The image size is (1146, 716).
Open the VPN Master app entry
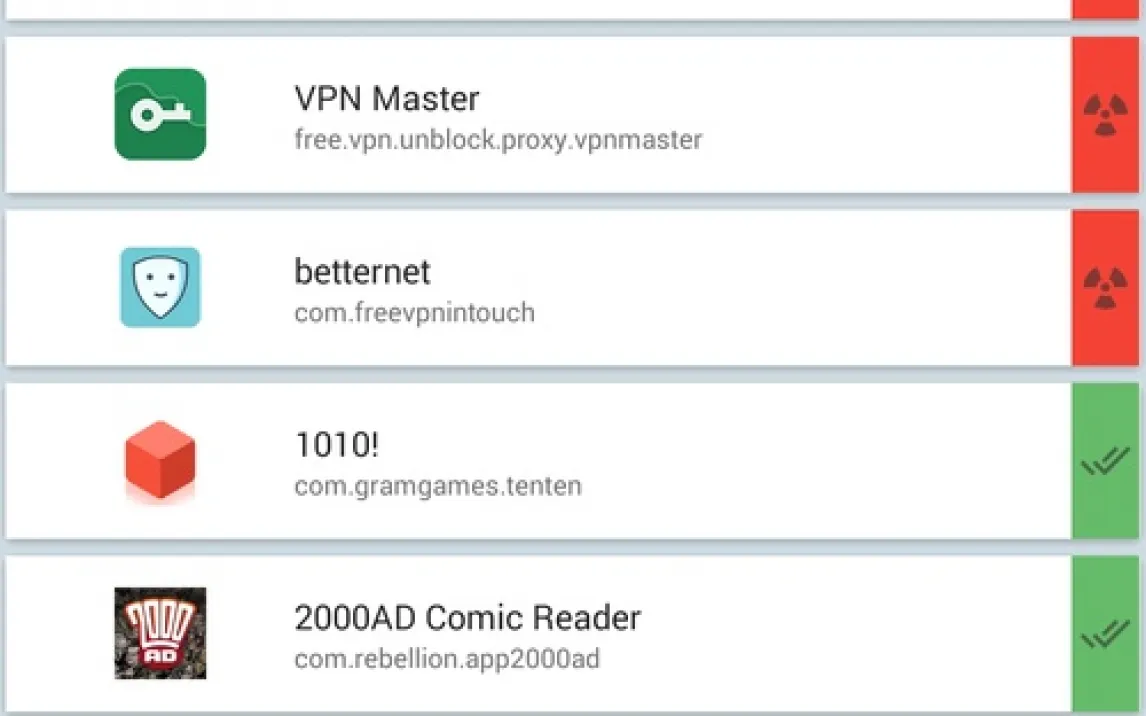(x=537, y=115)
